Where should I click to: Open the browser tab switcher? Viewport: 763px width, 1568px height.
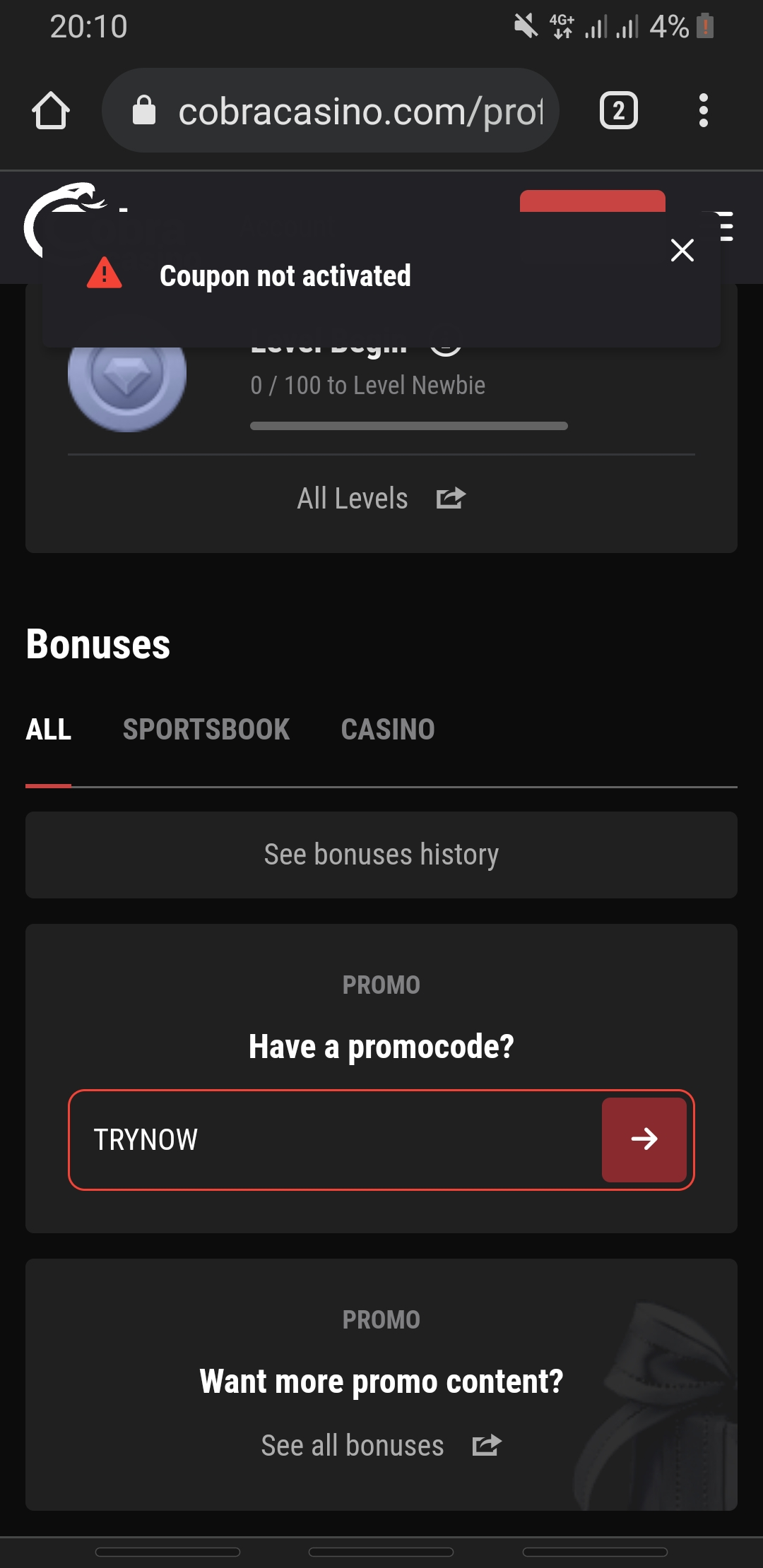click(x=619, y=111)
